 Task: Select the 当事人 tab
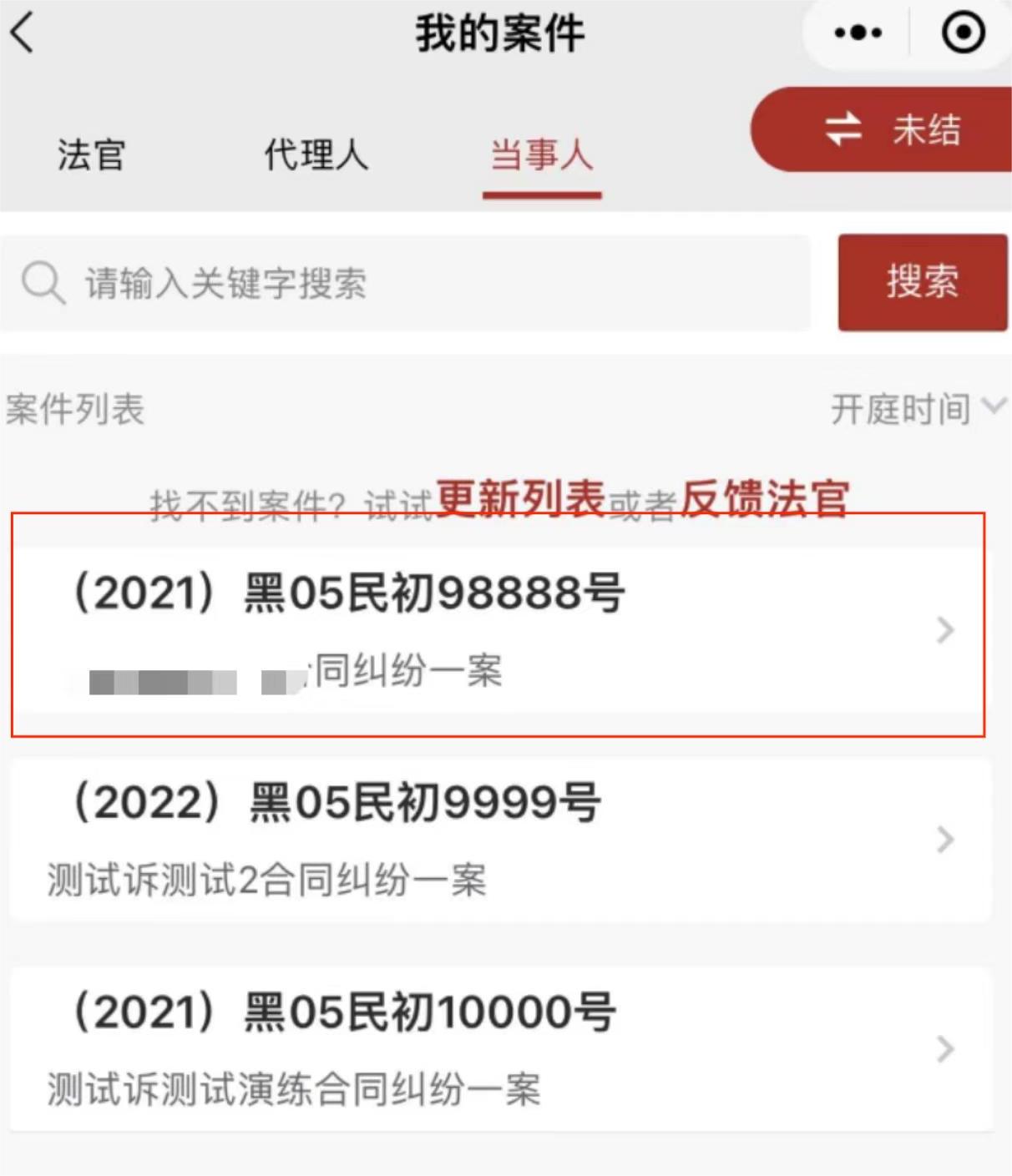tap(541, 155)
